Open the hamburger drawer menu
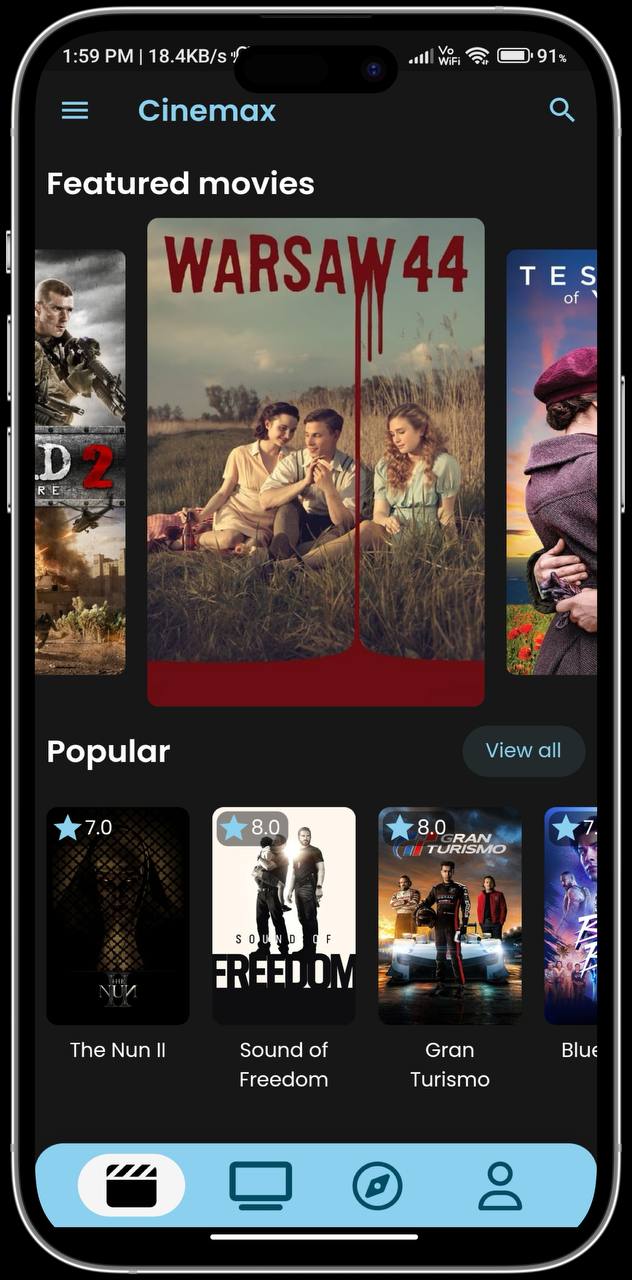The image size is (632, 1280). (x=75, y=111)
